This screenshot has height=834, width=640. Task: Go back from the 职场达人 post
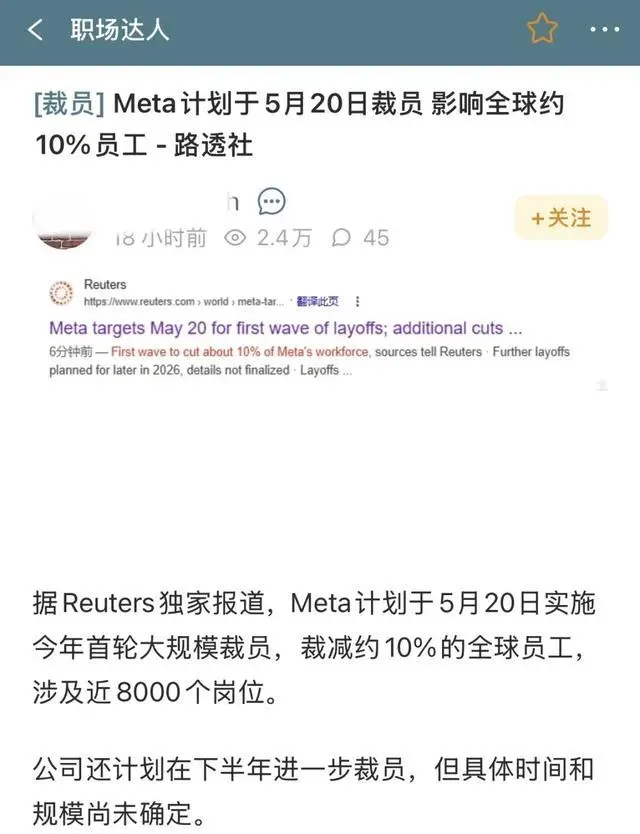pyautogui.click(x=35, y=30)
